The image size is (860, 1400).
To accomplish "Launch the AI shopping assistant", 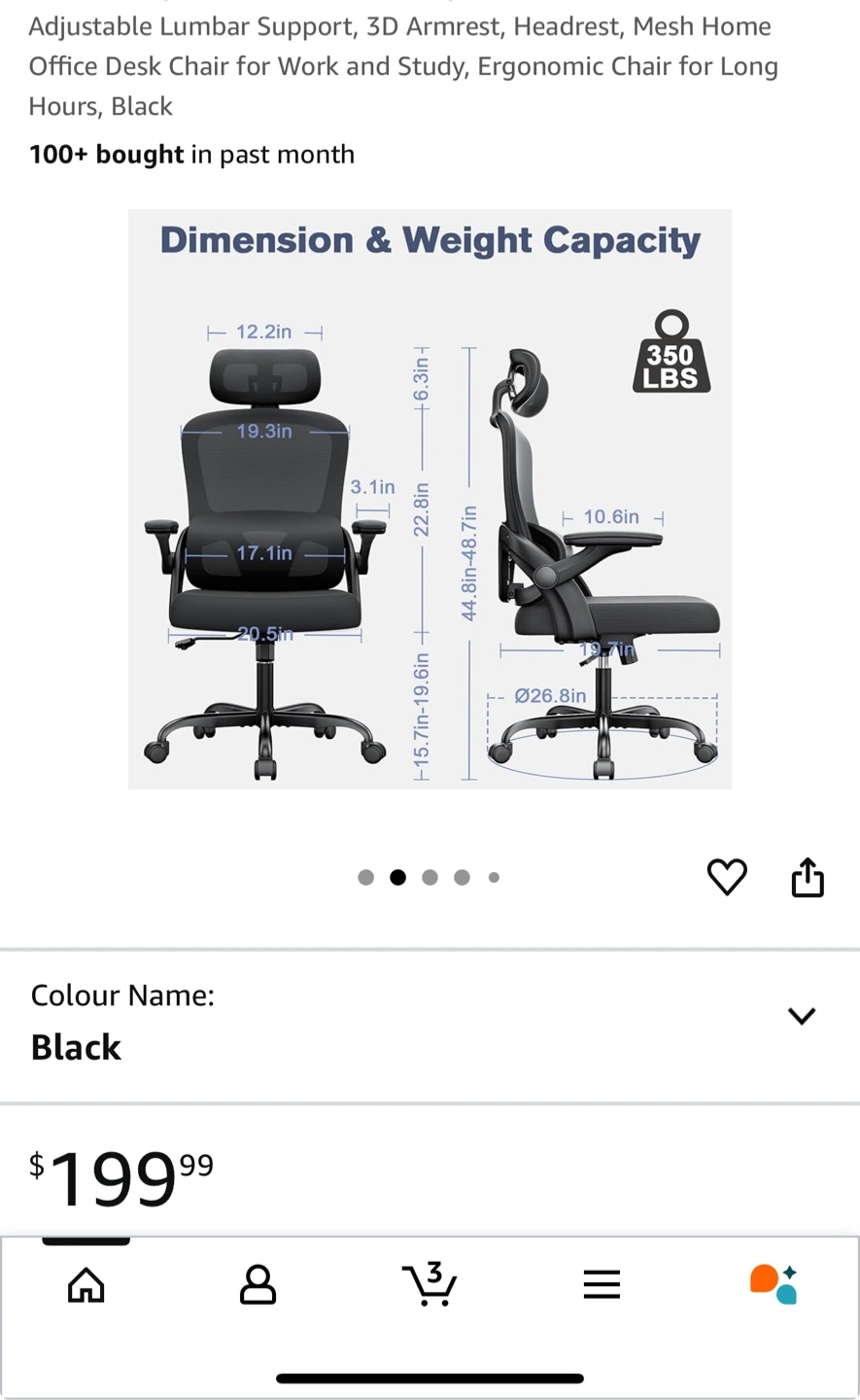I will pyautogui.click(x=774, y=1283).
